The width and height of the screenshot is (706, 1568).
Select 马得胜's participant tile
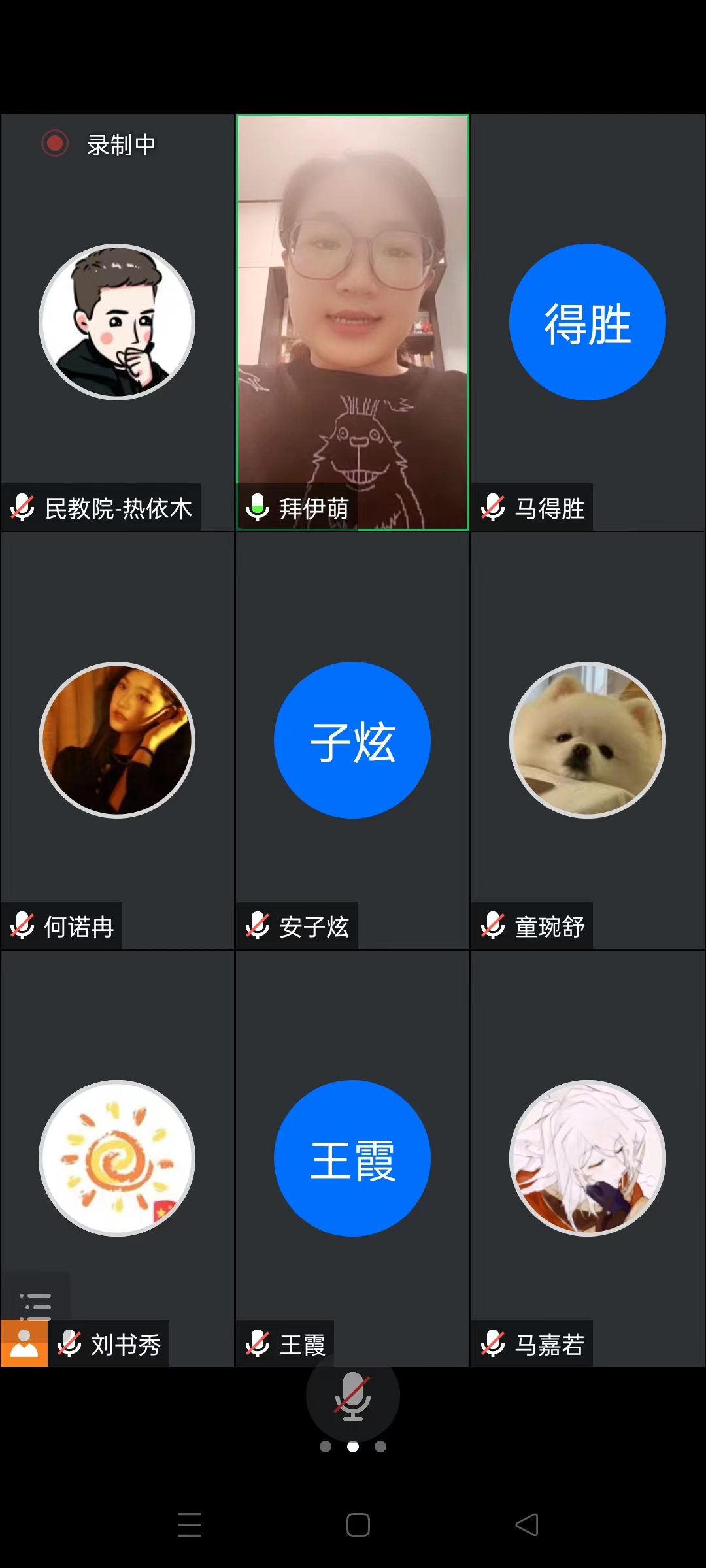pos(587,321)
